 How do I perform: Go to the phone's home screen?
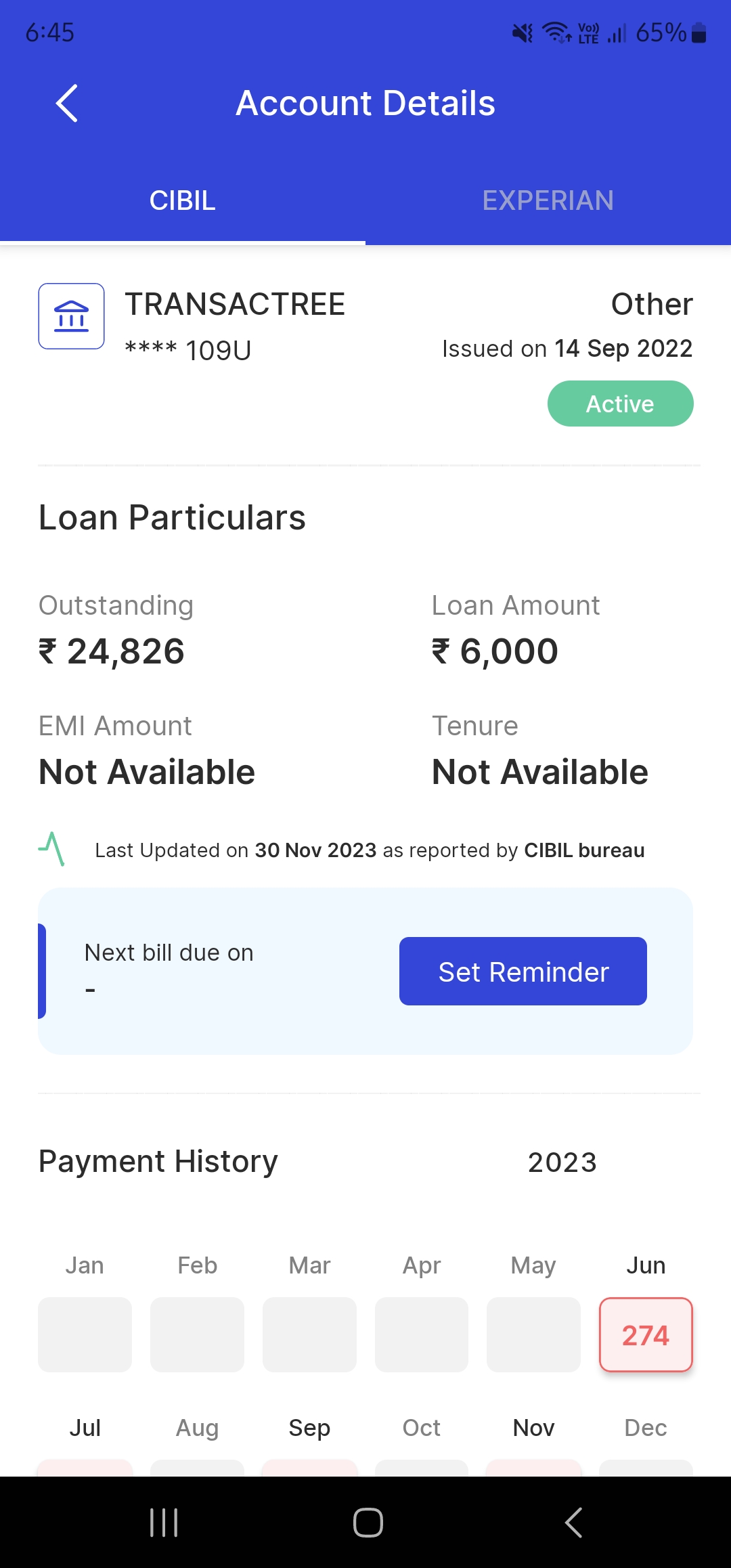[x=368, y=1523]
